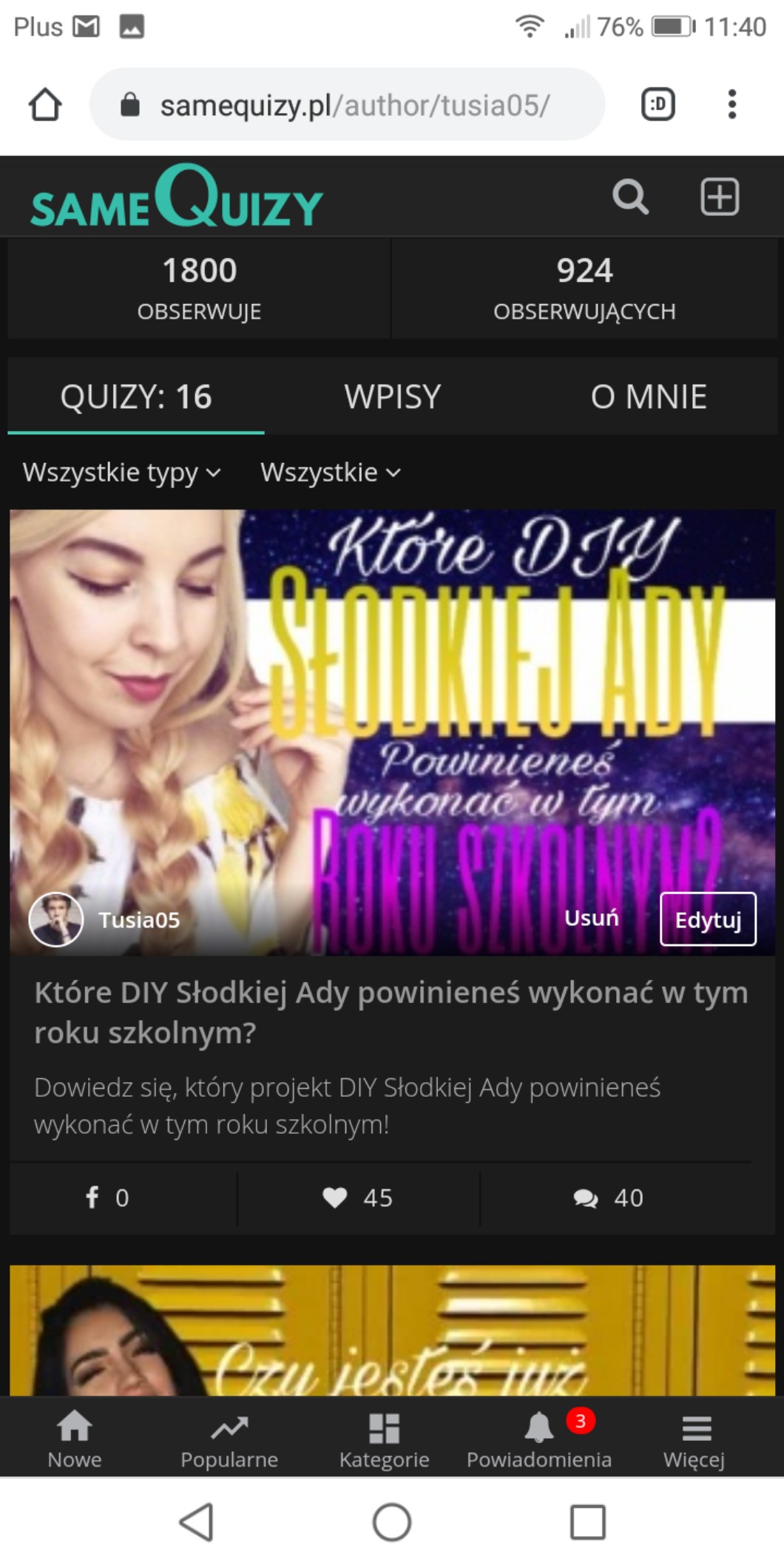The width and height of the screenshot is (784, 1568).
Task: Tap Edytuj on the Słodkiej Ady quiz
Action: click(x=708, y=919)
